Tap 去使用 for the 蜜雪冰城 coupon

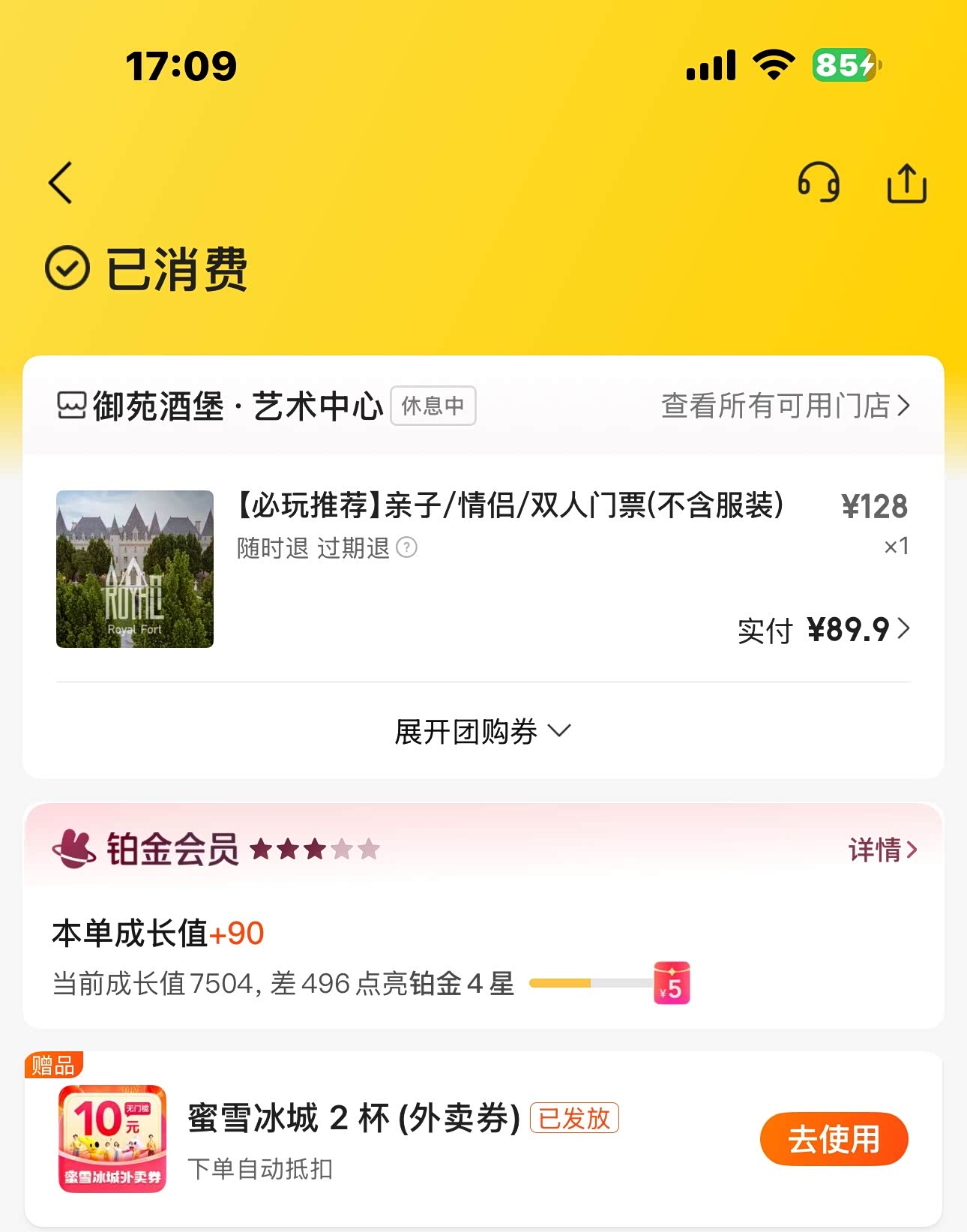[x=834, y=1139]
